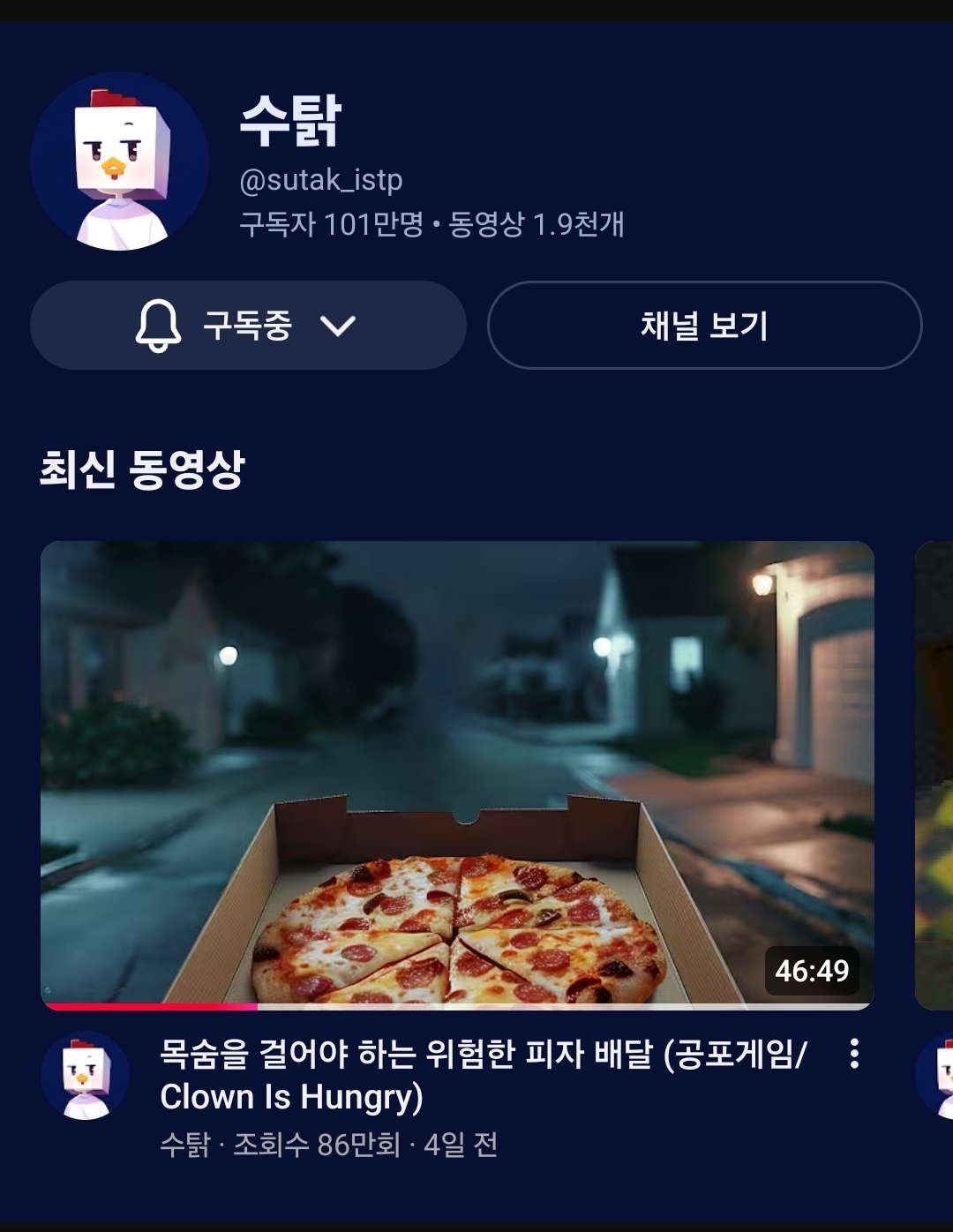The height and width of the screenshot is (1232, 953).
Task: Open 수탉 channel's large profile avatar
Action: click(x=119, y=162)
